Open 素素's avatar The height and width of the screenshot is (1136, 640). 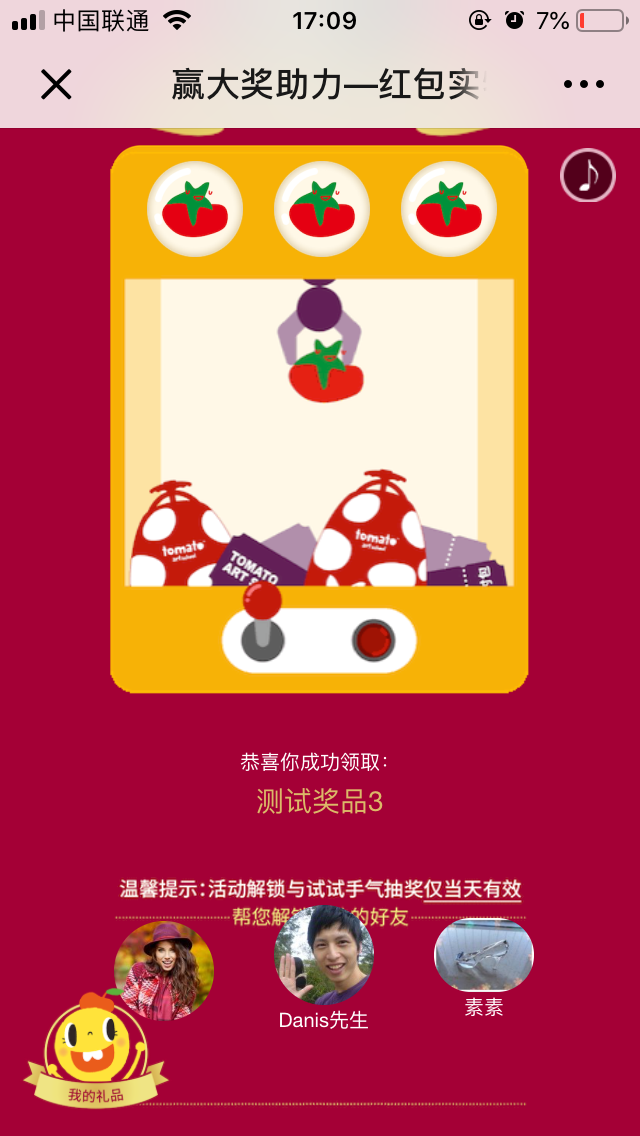point(484,955)
